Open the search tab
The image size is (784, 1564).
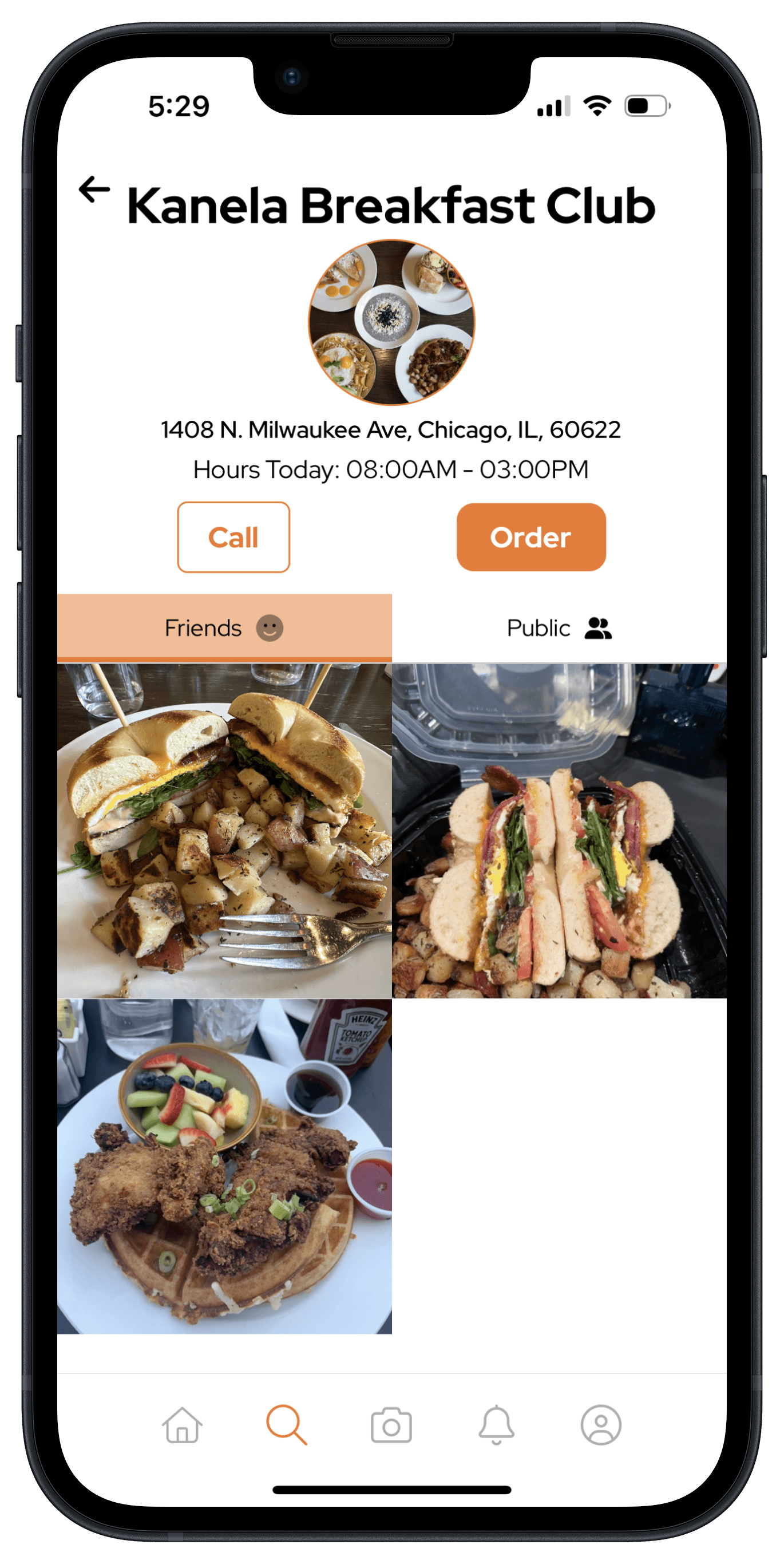click(x=286, y=1424)
